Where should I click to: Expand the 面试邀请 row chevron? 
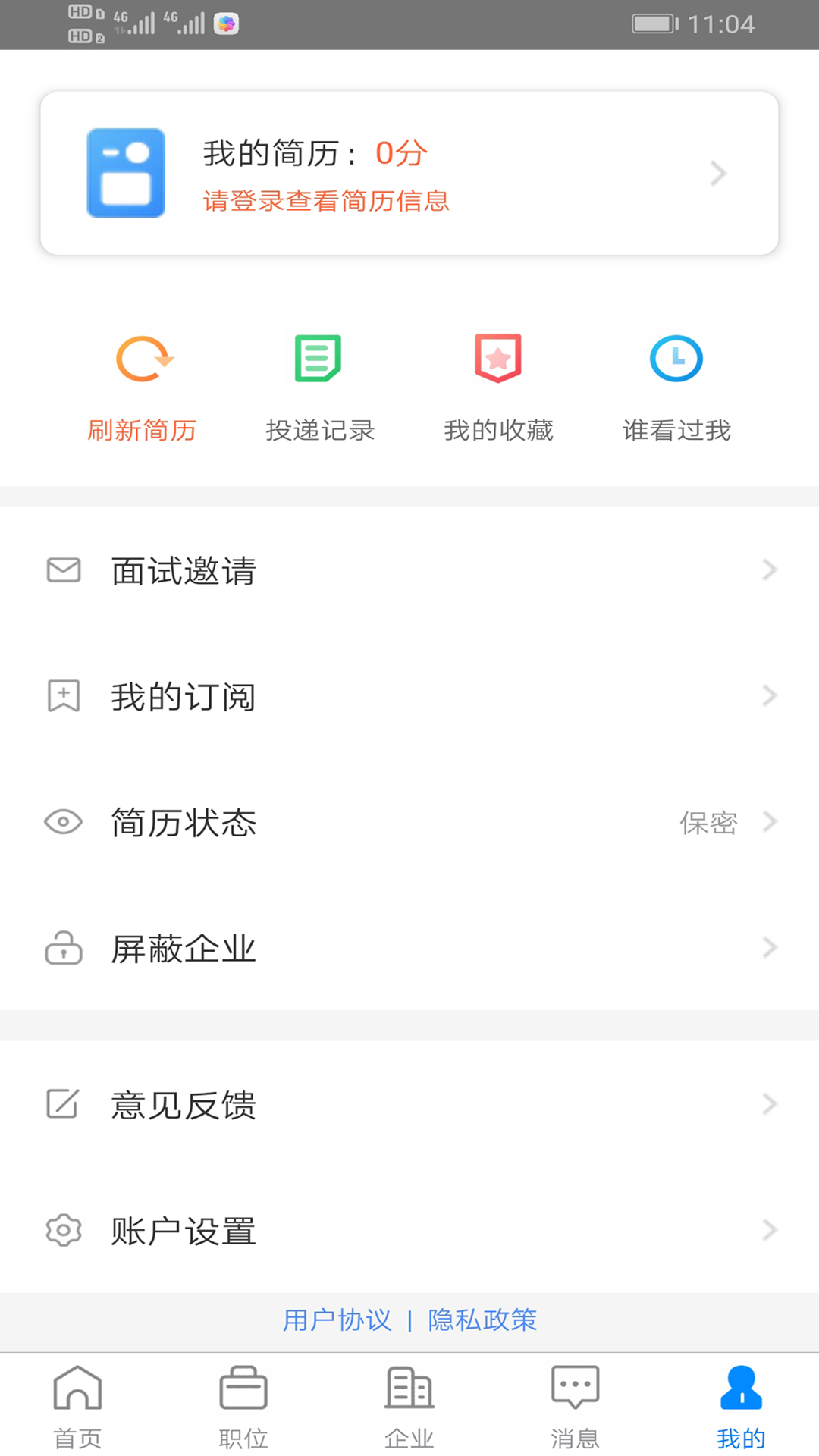(x=770, y=570)
